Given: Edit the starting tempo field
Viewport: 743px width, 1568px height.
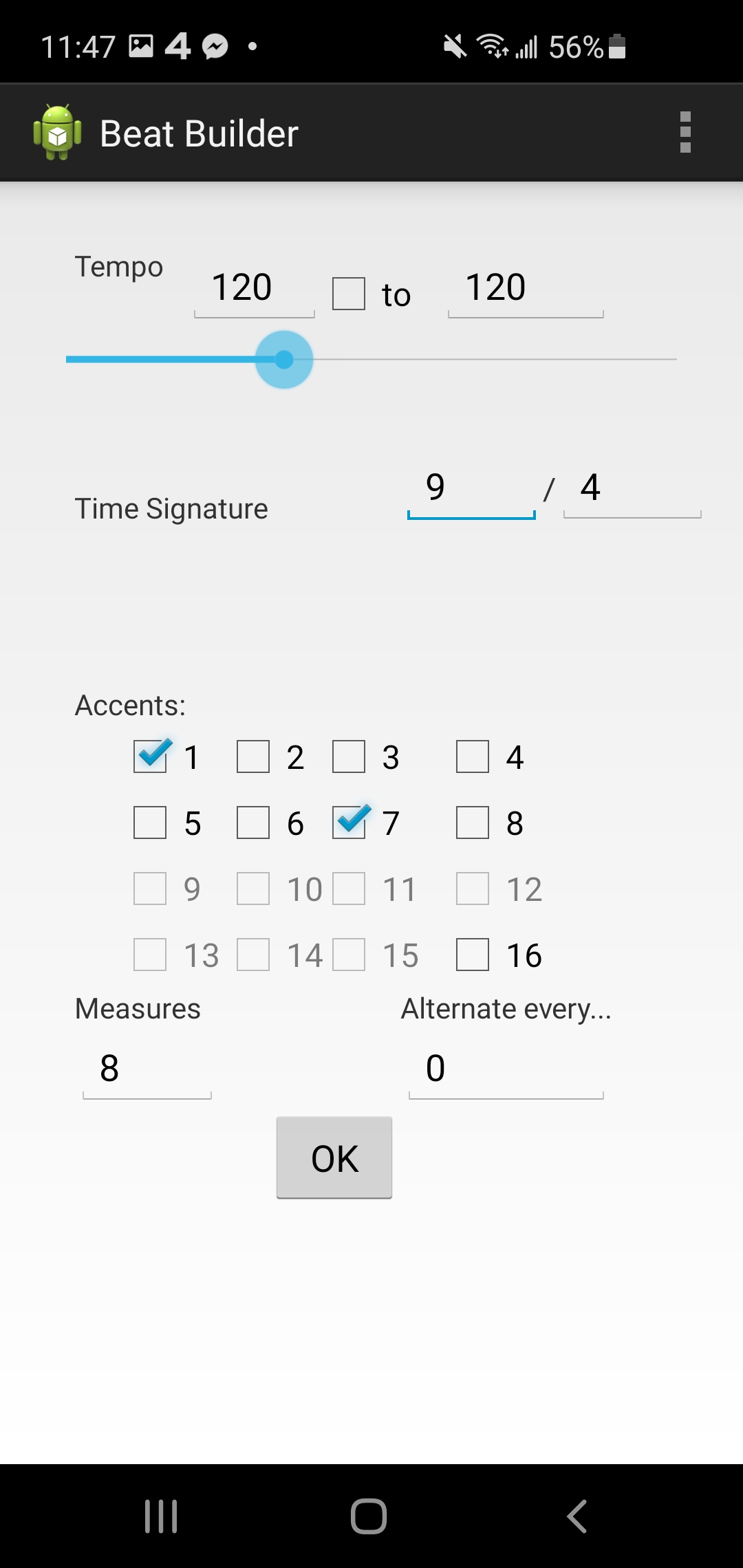Looking at the screenshot, I should tap(255, 288).
